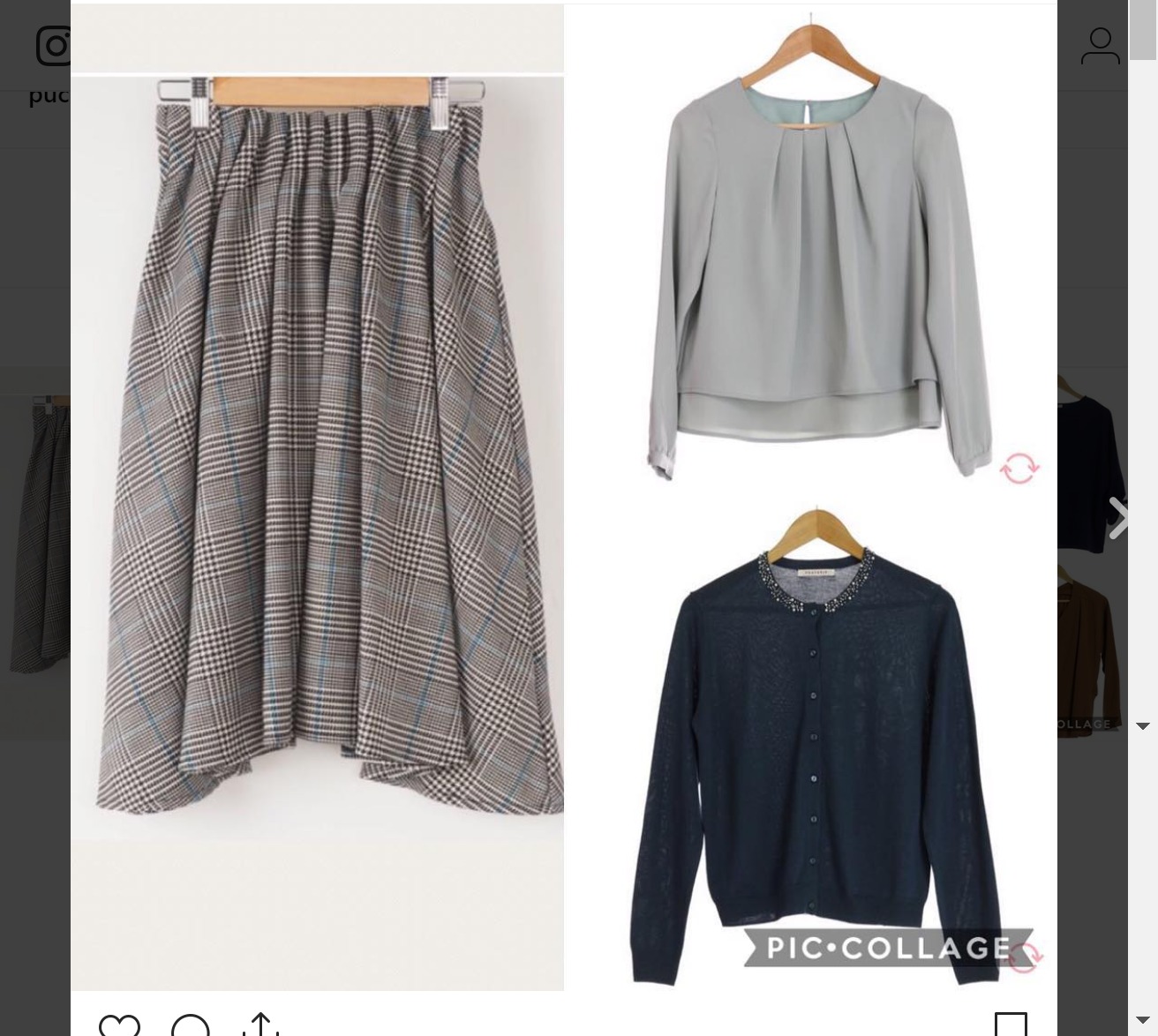1158x1036 pixels.
Task: Open the Instagram home logo
Action: pos(53,46)
